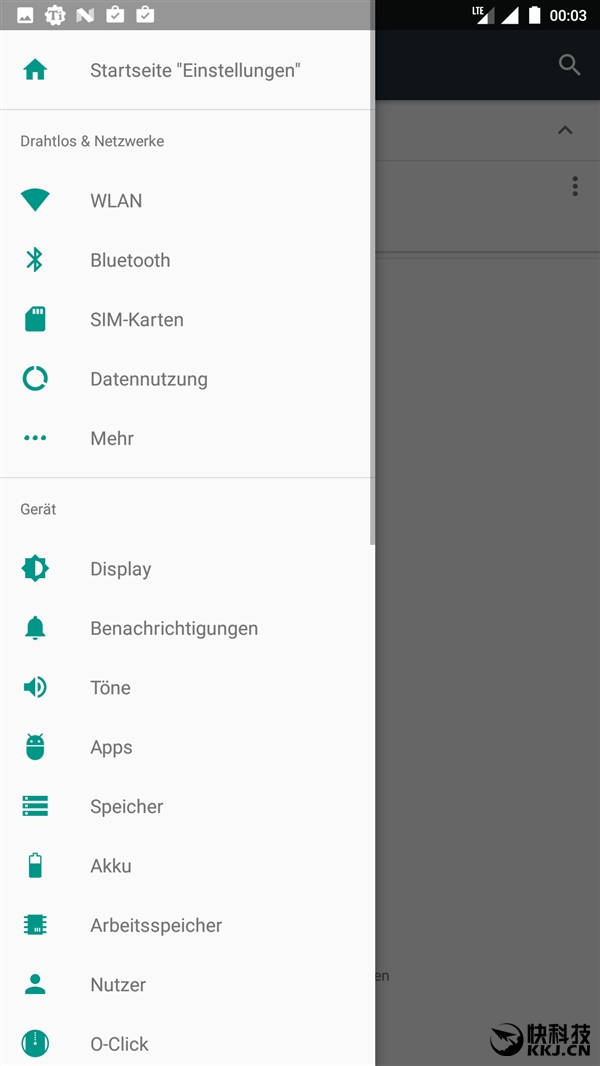Open Benachrichtigungen
Screen dimensions: 600x1066
pyautogui.click(x=174, y=628)
